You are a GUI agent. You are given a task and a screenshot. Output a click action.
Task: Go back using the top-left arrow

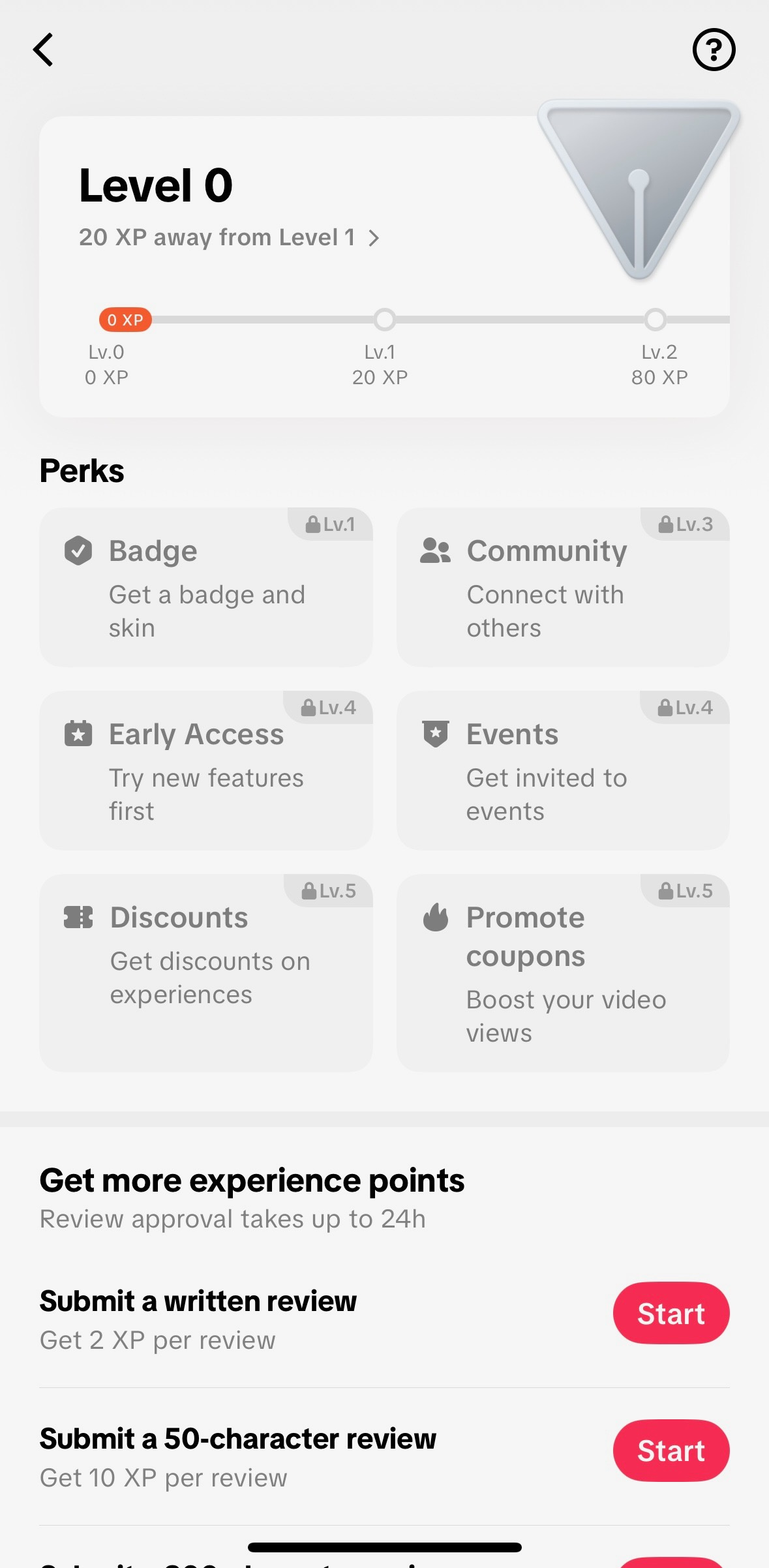[44, 50]
